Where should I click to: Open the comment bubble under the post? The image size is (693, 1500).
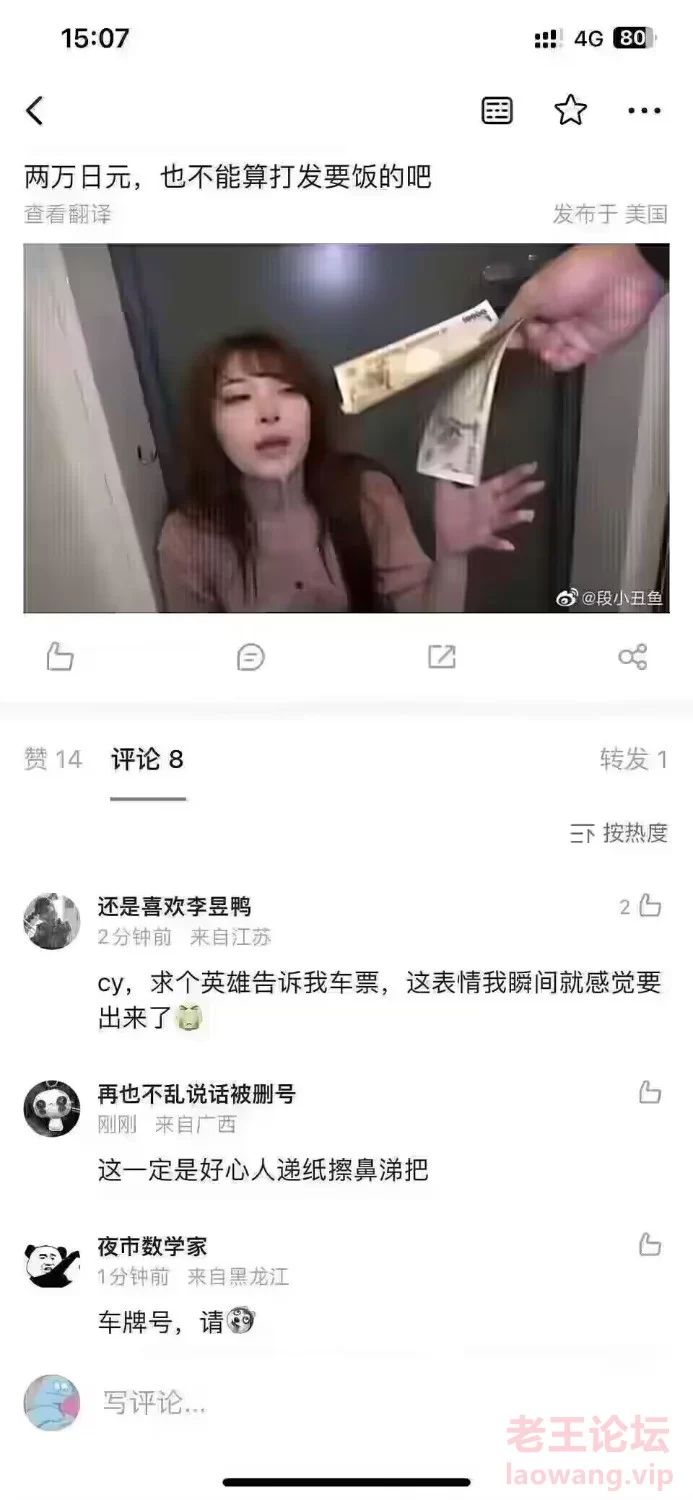click(251, 657)
